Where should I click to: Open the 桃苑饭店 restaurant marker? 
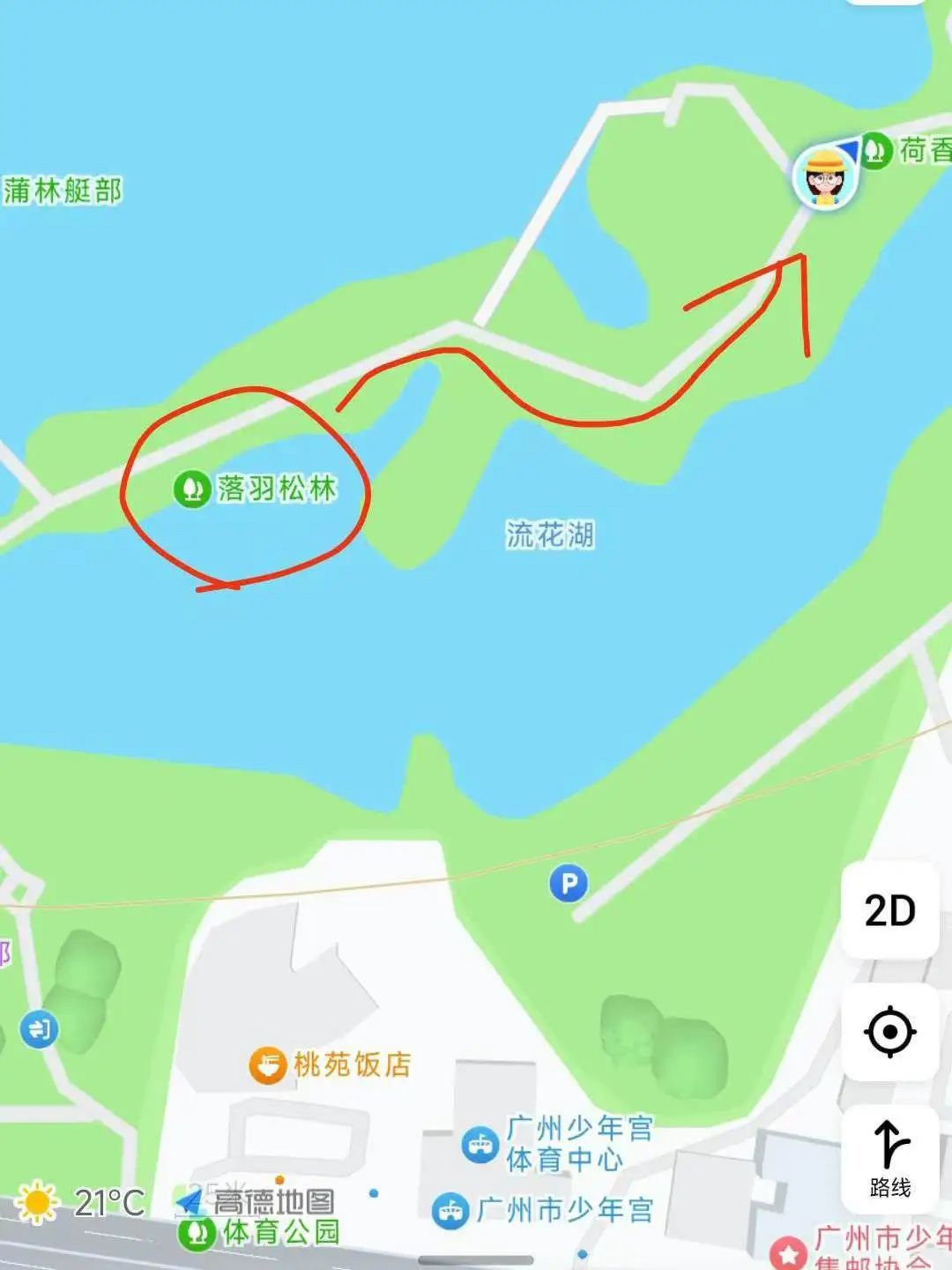click(x=266, y=1065)
